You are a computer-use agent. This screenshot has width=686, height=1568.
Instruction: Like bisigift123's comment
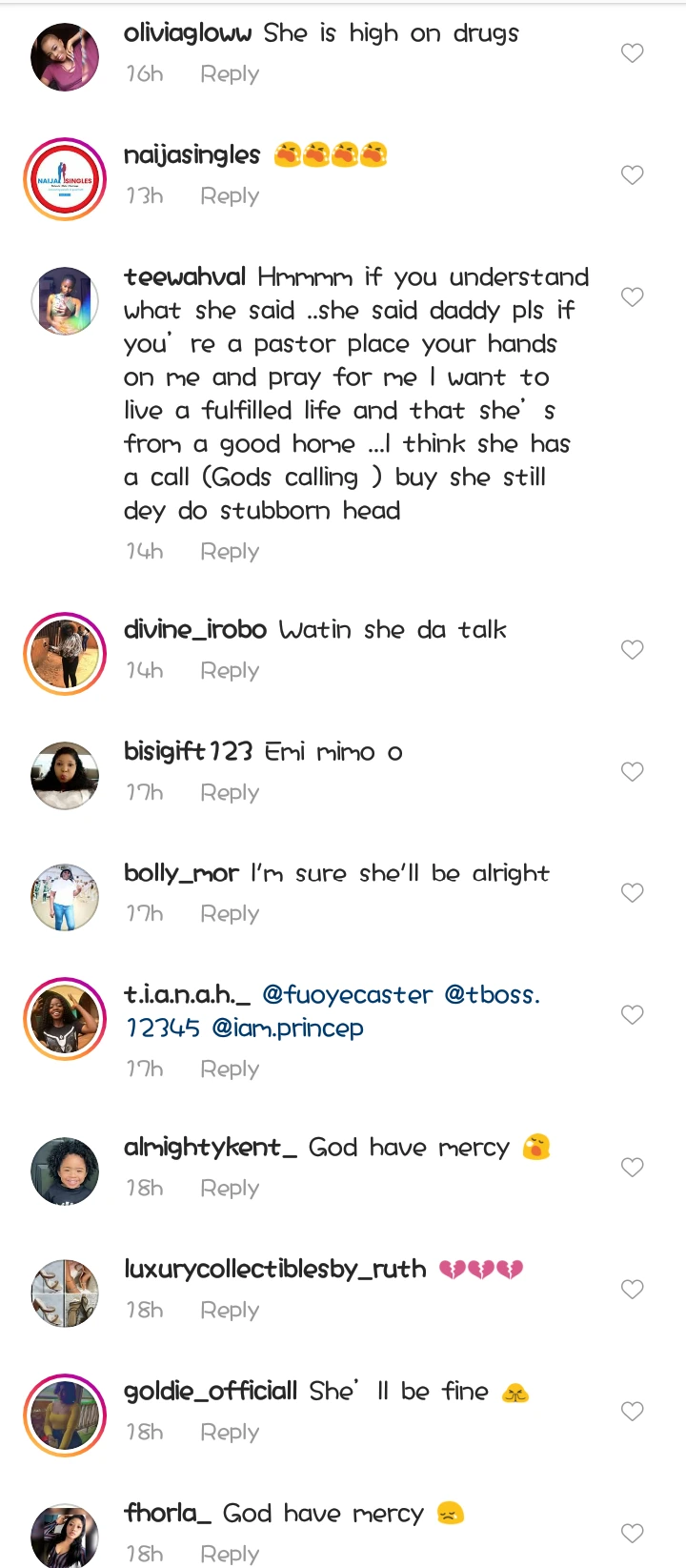[633, 772]
